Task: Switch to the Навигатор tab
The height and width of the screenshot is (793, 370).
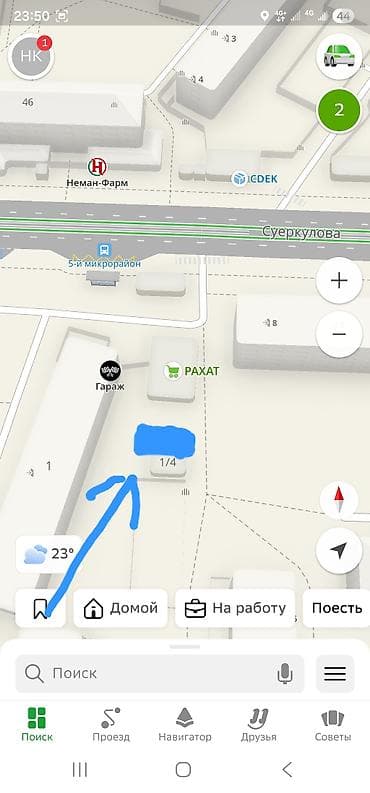Action: pyautogui.click(x=185, y=725)
